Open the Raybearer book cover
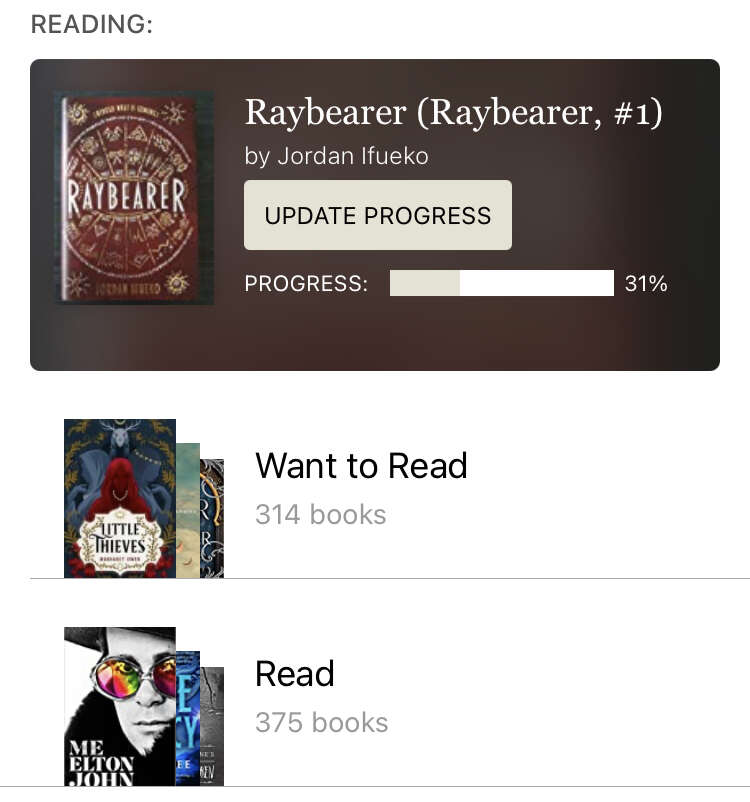This screenshot has width=750, height=802. (133, 199)
